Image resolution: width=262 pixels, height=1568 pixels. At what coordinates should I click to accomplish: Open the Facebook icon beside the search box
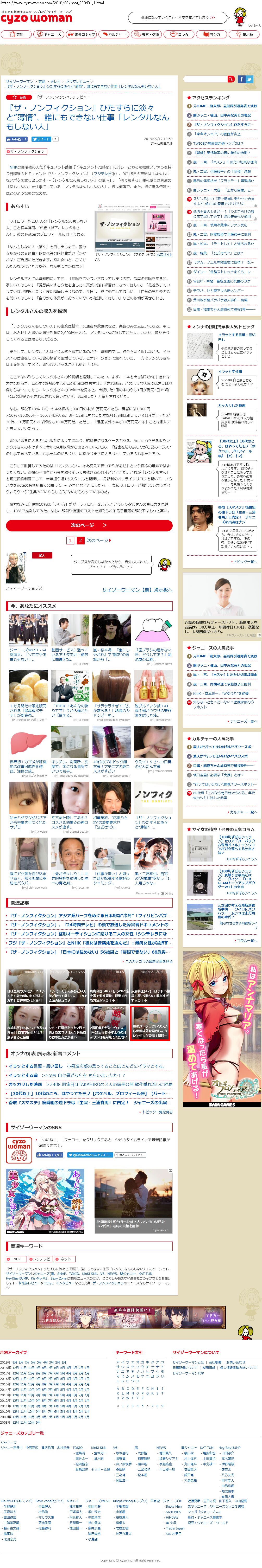(241, 79)
